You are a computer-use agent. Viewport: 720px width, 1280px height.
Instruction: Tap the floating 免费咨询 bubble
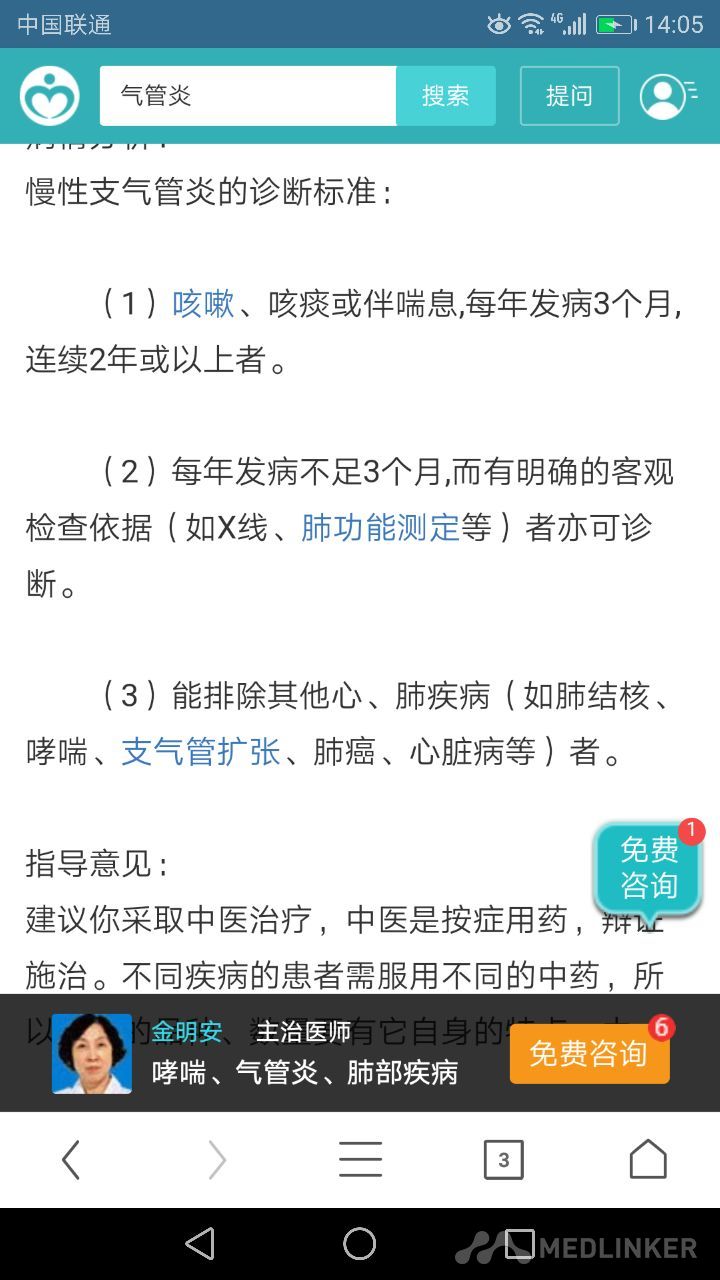[648, 868]
